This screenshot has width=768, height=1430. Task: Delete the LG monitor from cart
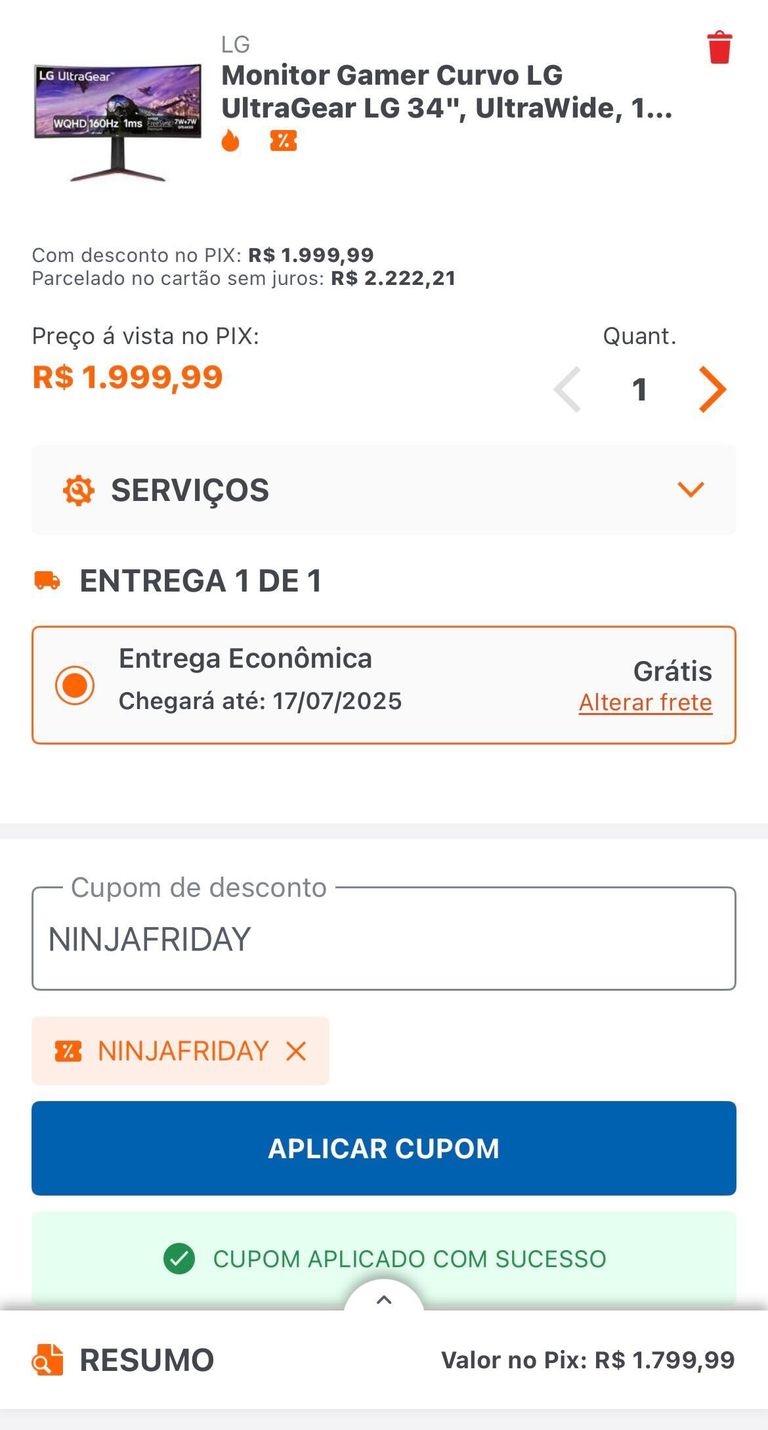[x=719, y=48]
